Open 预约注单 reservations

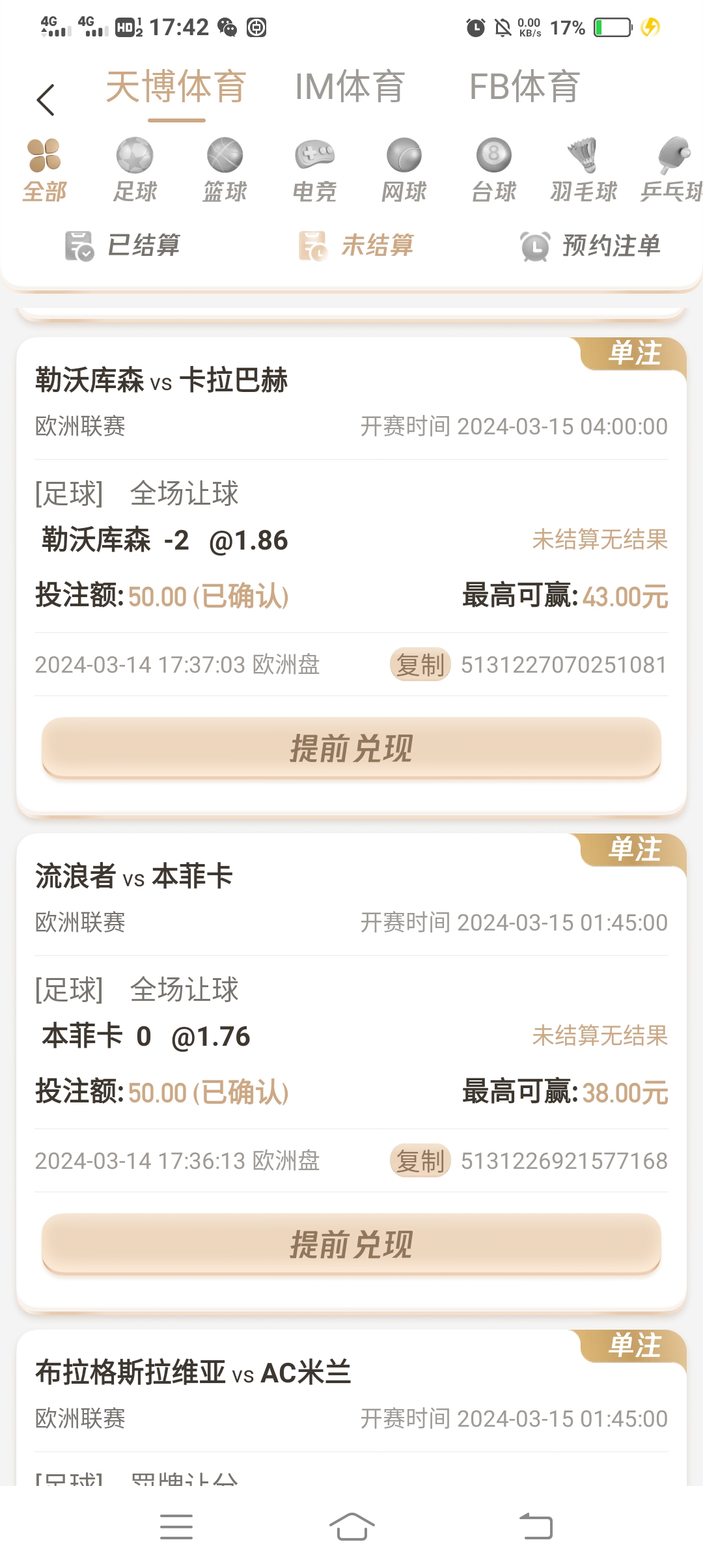pos(590,245)
